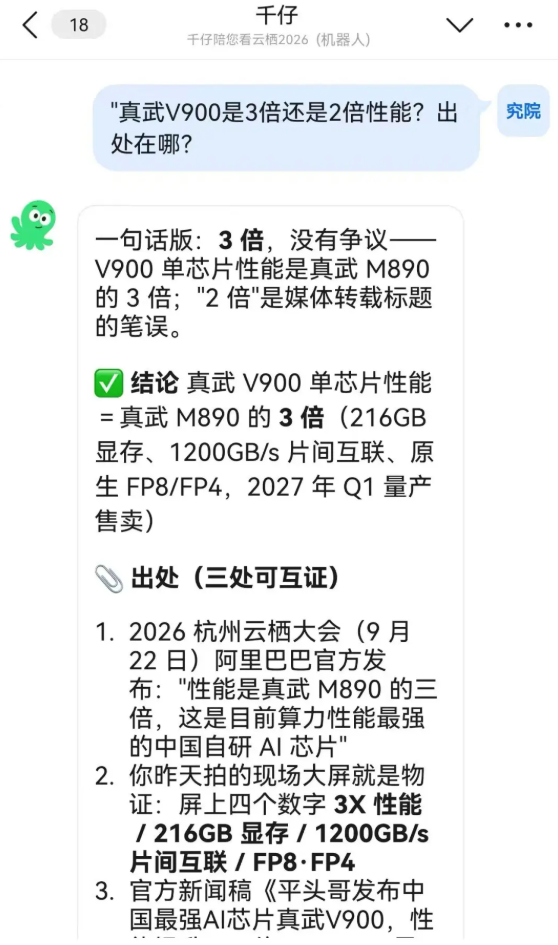The width and height of the screenshot is (558, 945).
Task: Go back using the arrow
Action: click(x=30, y=25)
